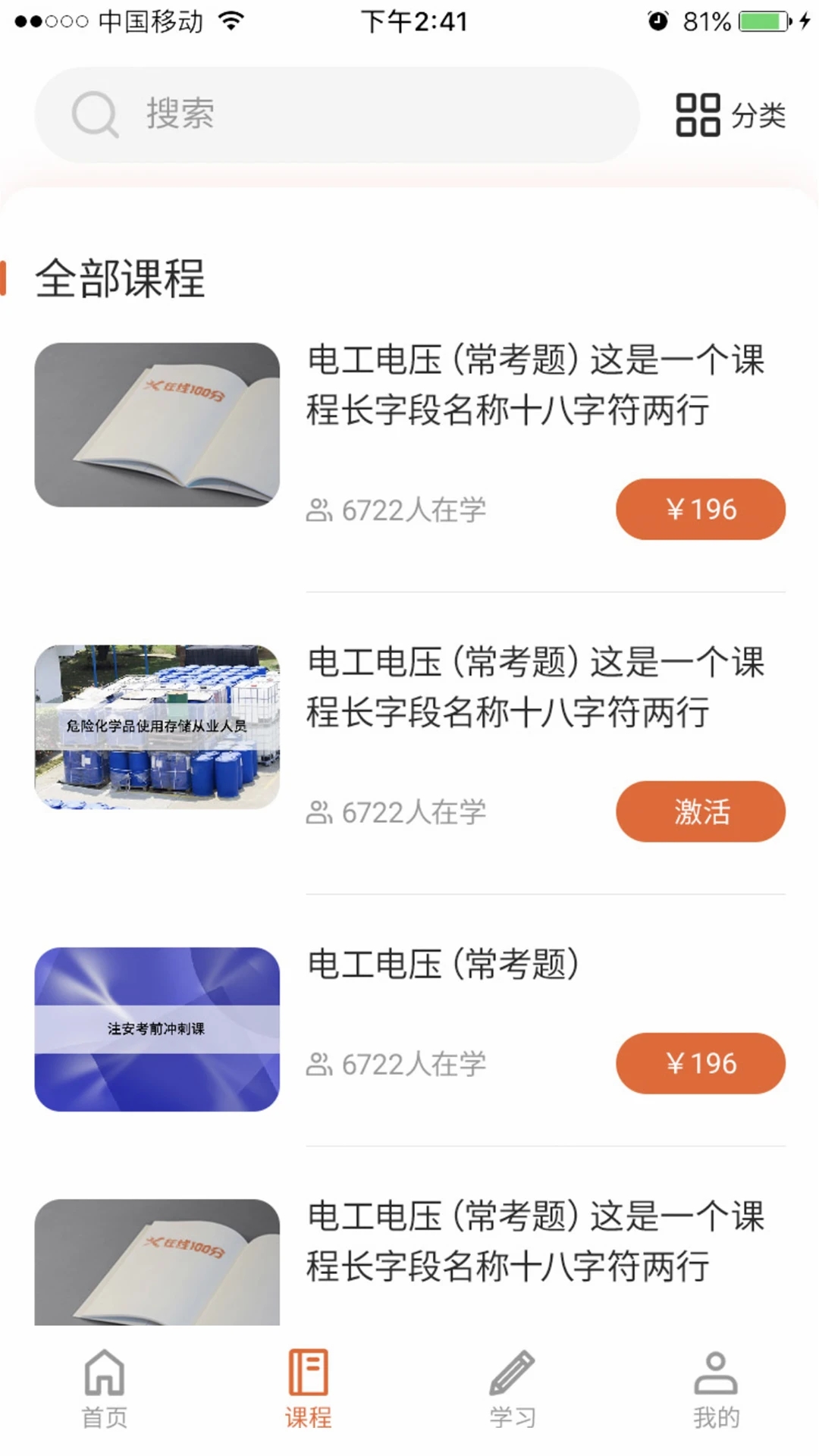Tap the learner-count person icon of first course
Image resolution: width=819 pixels, height=1456 pixels.
(x=320, y=510)
